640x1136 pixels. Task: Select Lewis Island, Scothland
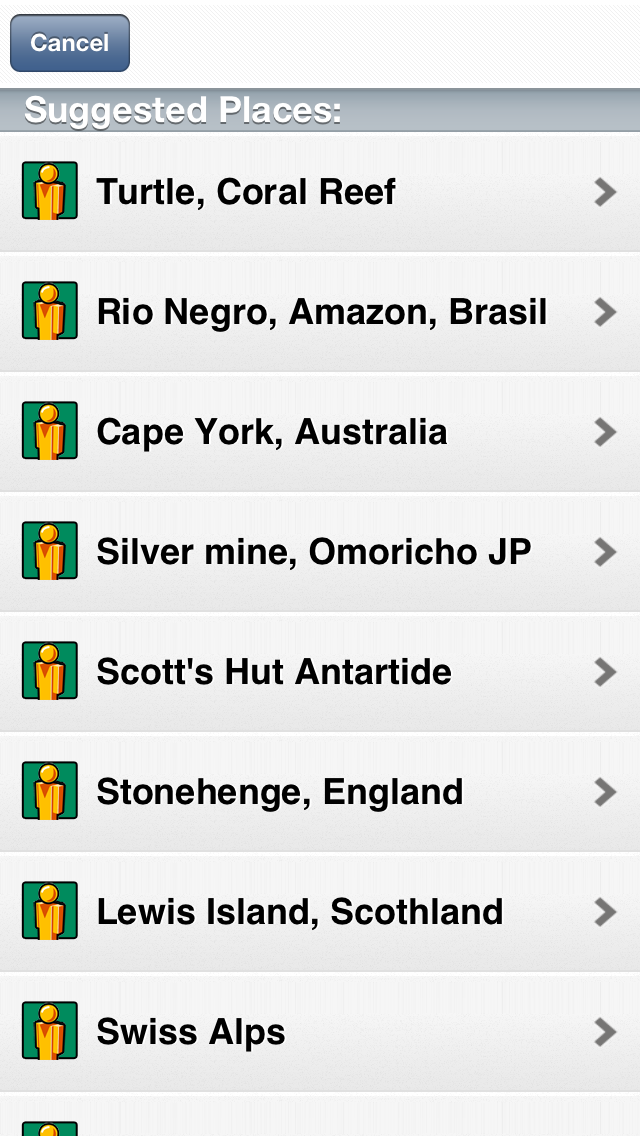(x=320, y=912)
